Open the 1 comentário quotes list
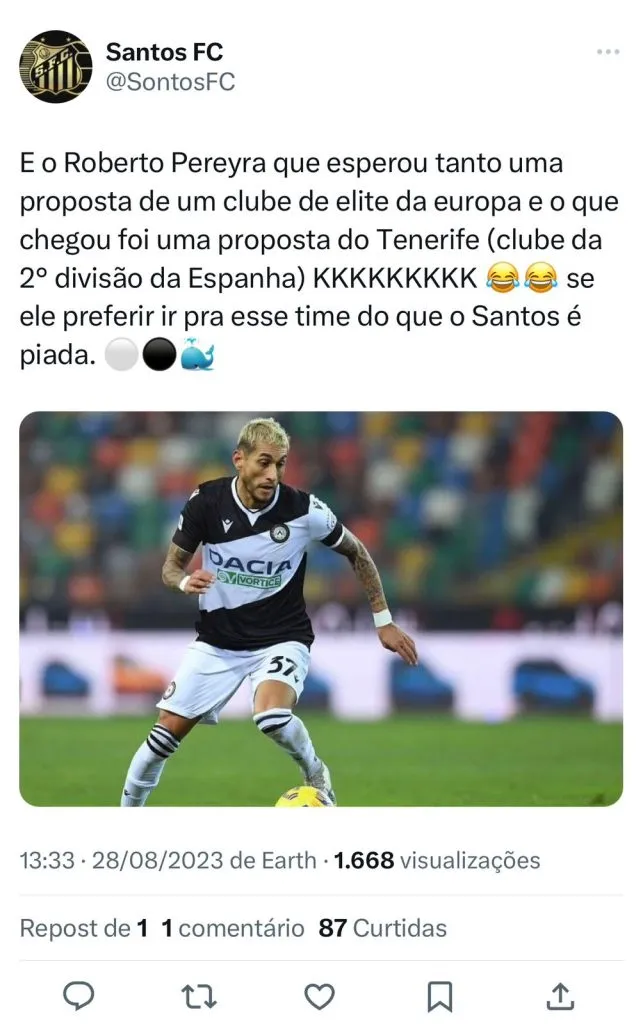The width and height of the screenshot is (643, 1024). pyautogui.click(x=233, y=928)
